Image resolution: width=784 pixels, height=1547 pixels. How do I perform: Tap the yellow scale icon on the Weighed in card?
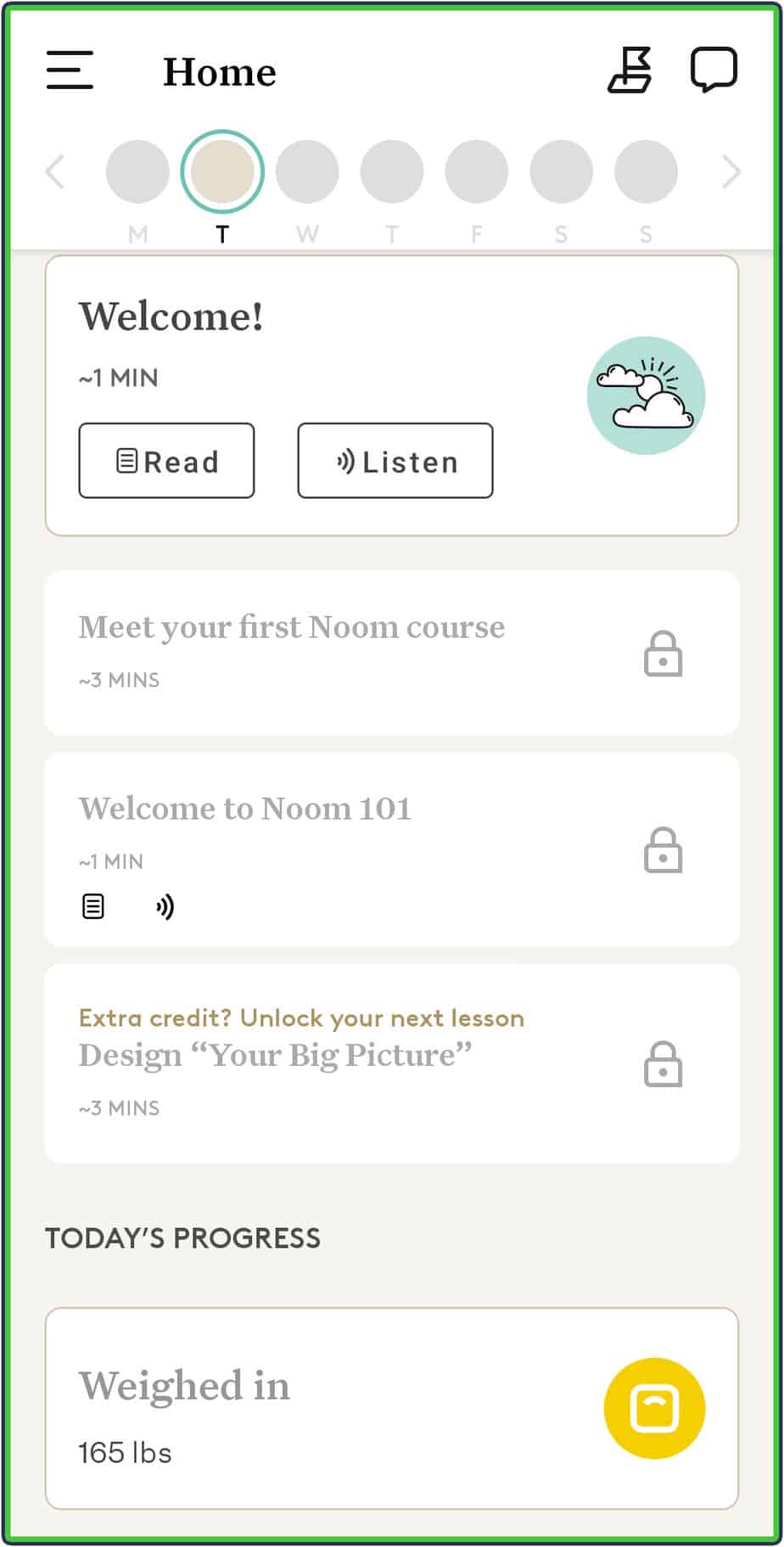pos(653,1407)
